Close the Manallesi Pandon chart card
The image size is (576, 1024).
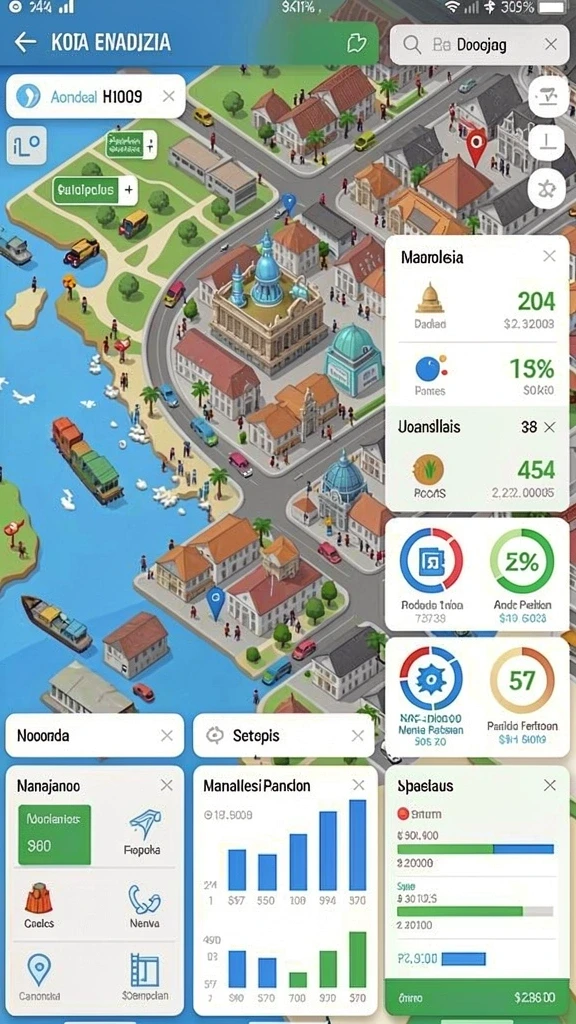coord(358,786)
